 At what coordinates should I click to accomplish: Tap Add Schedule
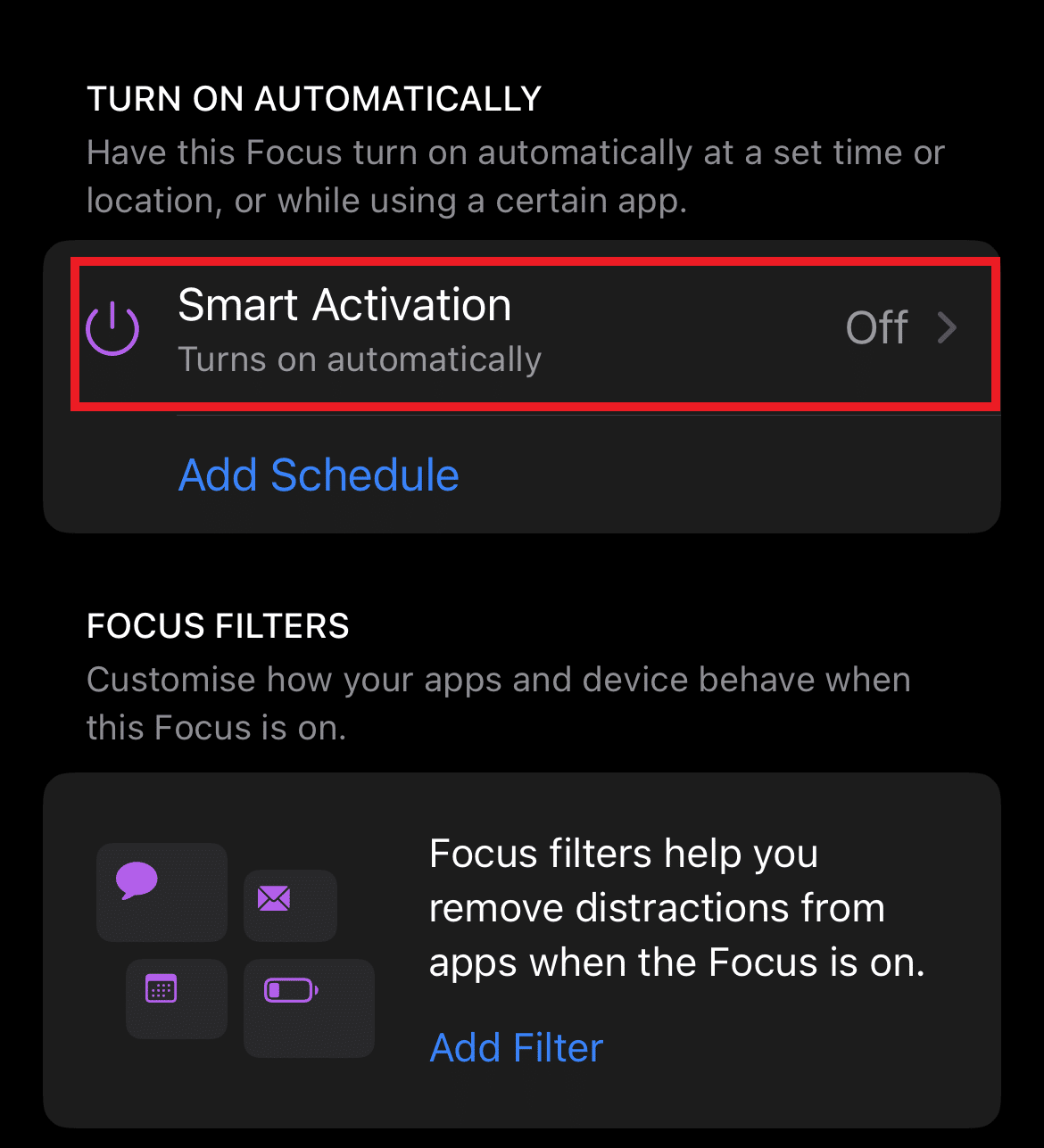pos(319,475)
